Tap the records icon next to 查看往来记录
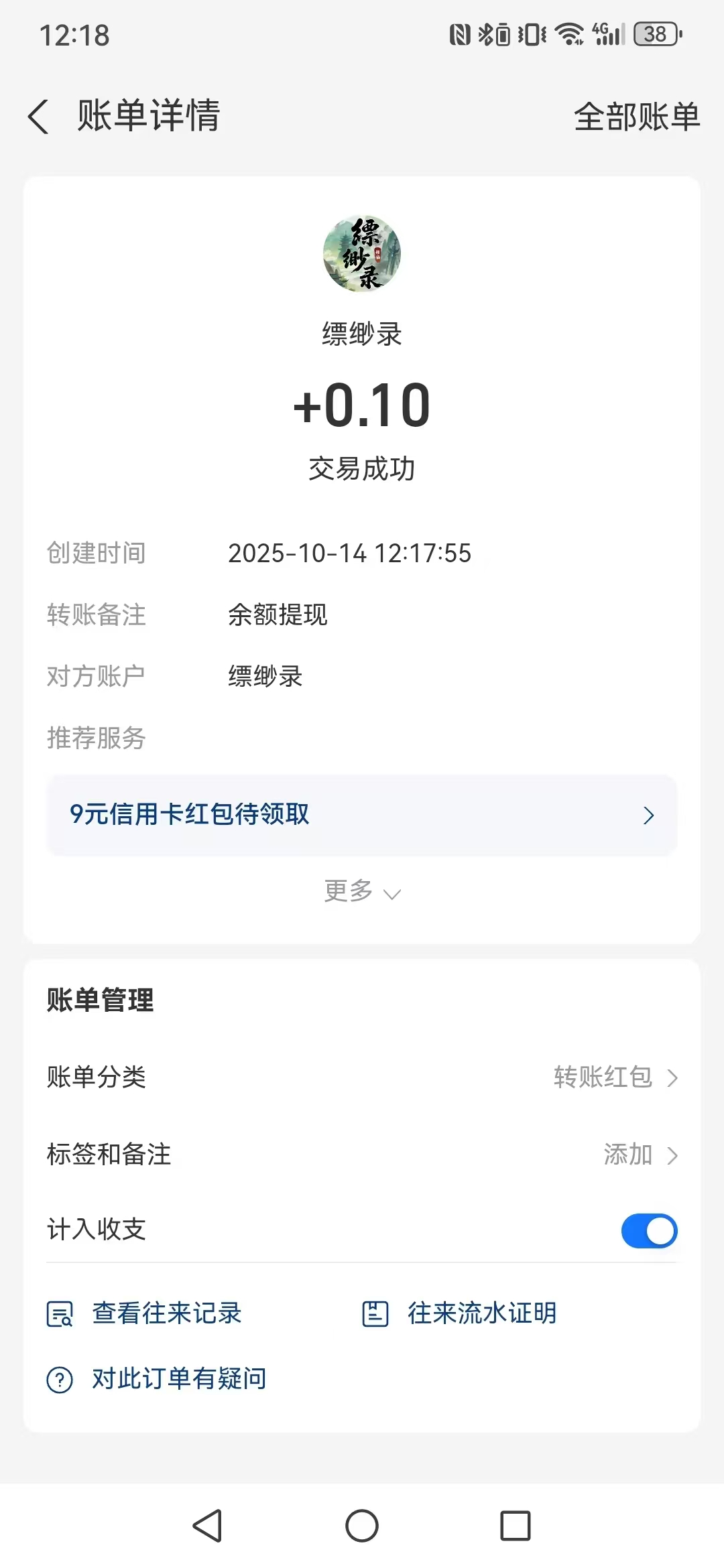The image size is (724, 1568). point(59,1313)
